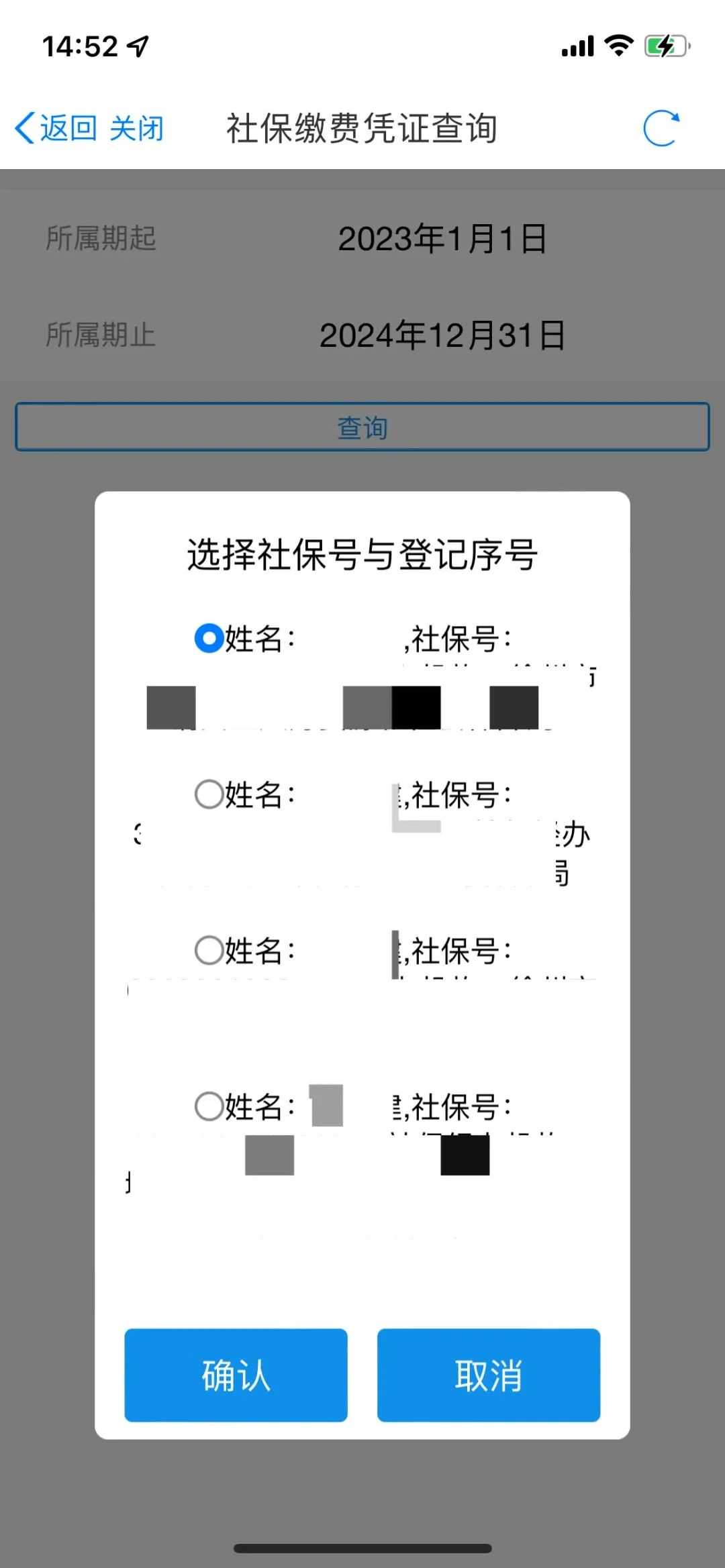Go back with the 返回 button

coord(56,128)
